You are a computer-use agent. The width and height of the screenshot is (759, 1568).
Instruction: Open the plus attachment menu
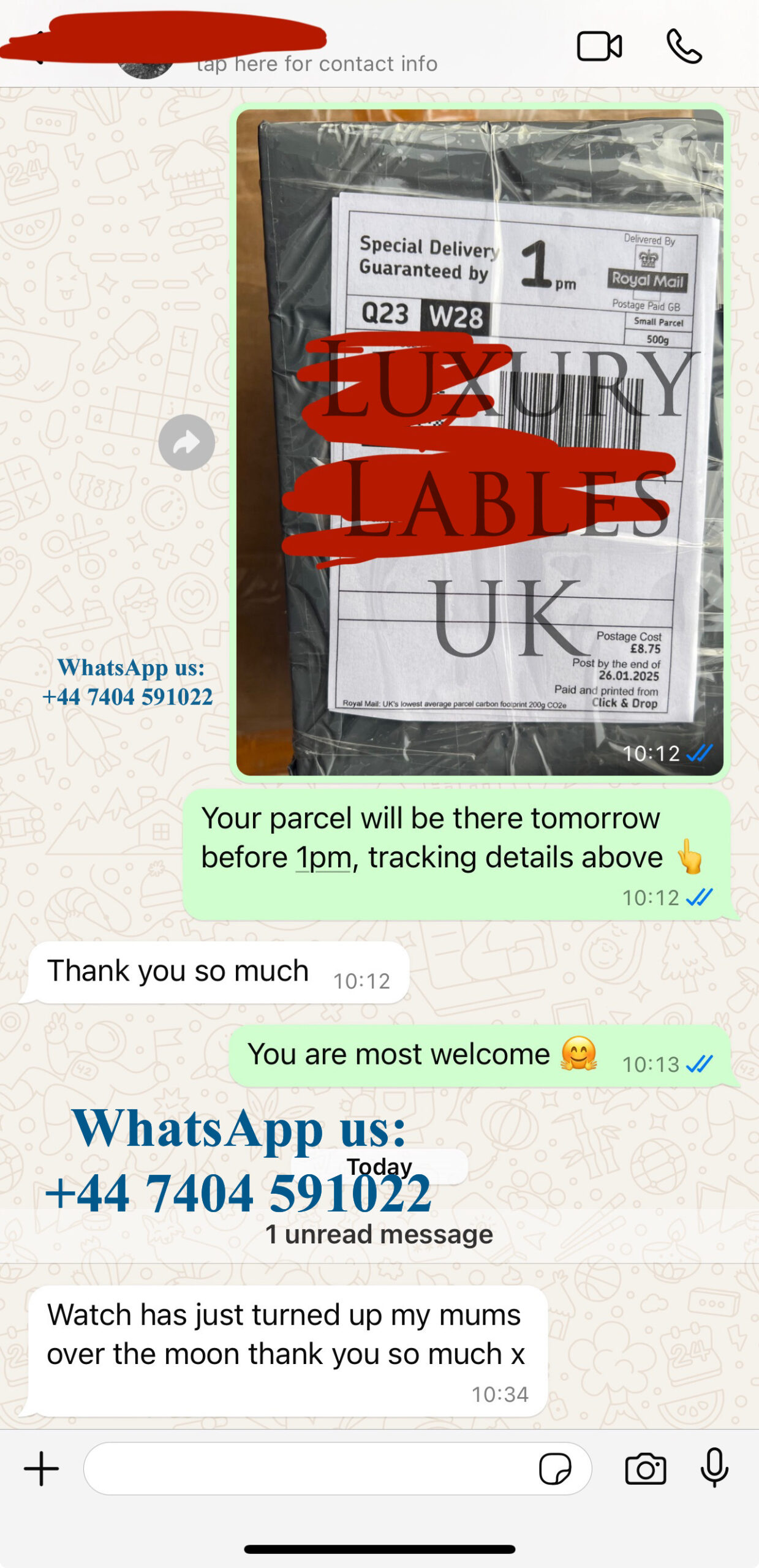click(x=41, y=1469)
